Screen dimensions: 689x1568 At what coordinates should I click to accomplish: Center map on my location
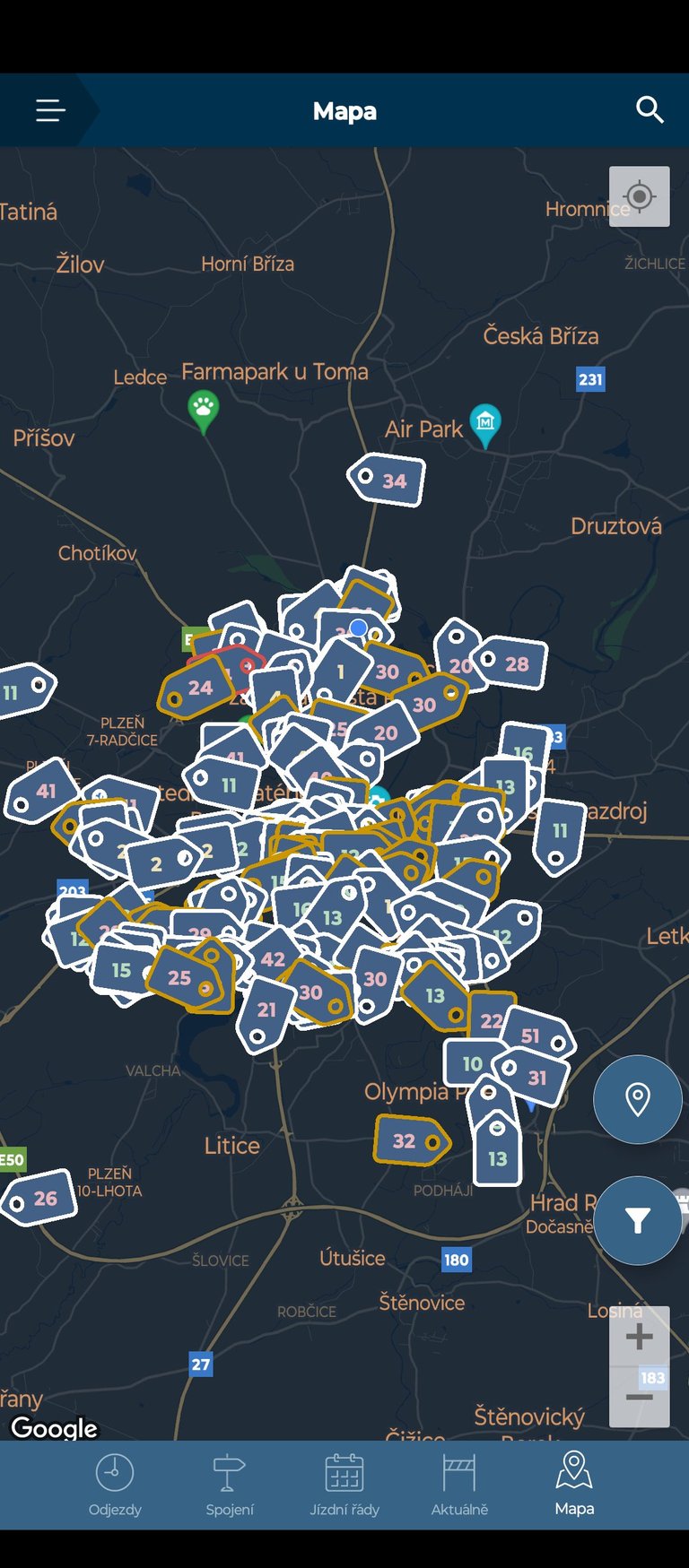click(x=639, y=196)
